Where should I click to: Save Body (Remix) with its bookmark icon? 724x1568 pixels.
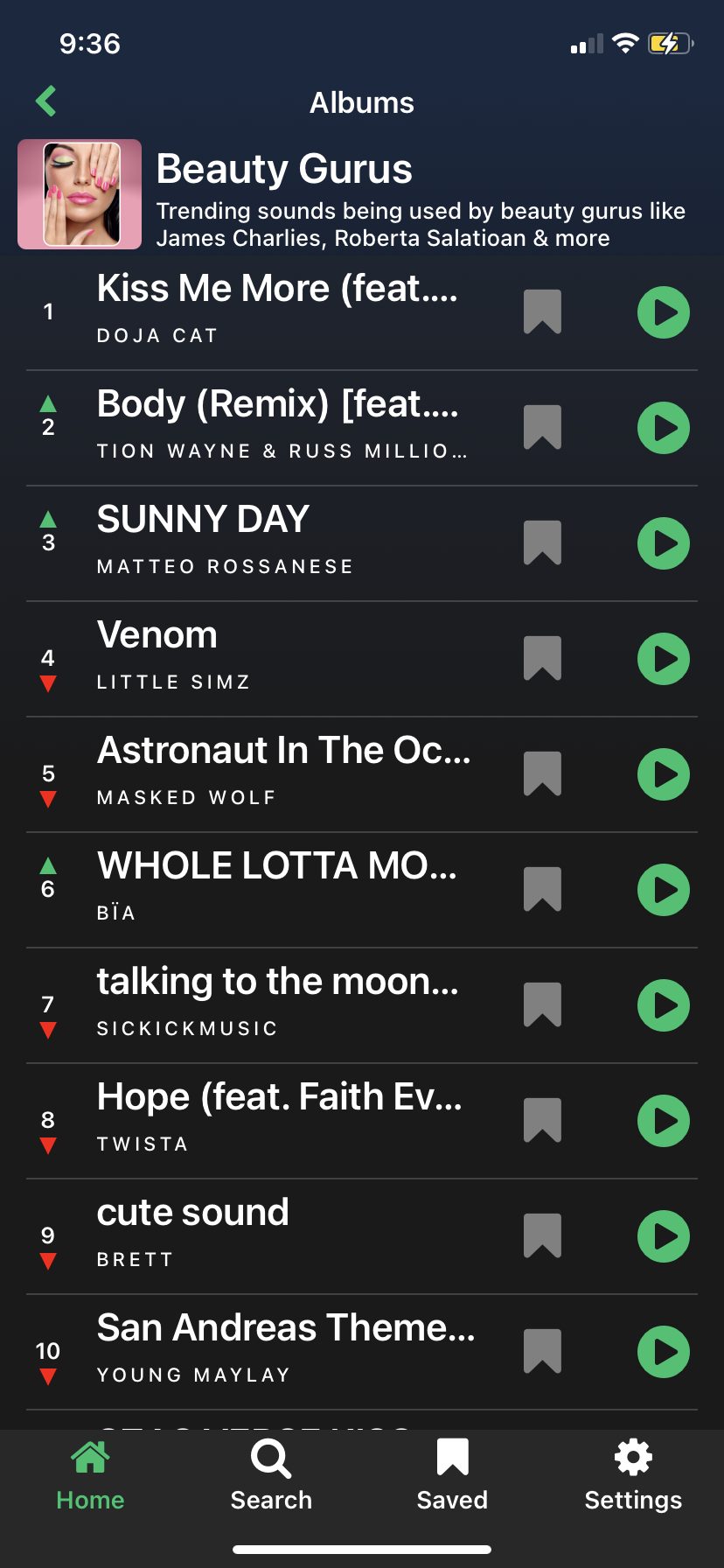(x=542, y=428)
